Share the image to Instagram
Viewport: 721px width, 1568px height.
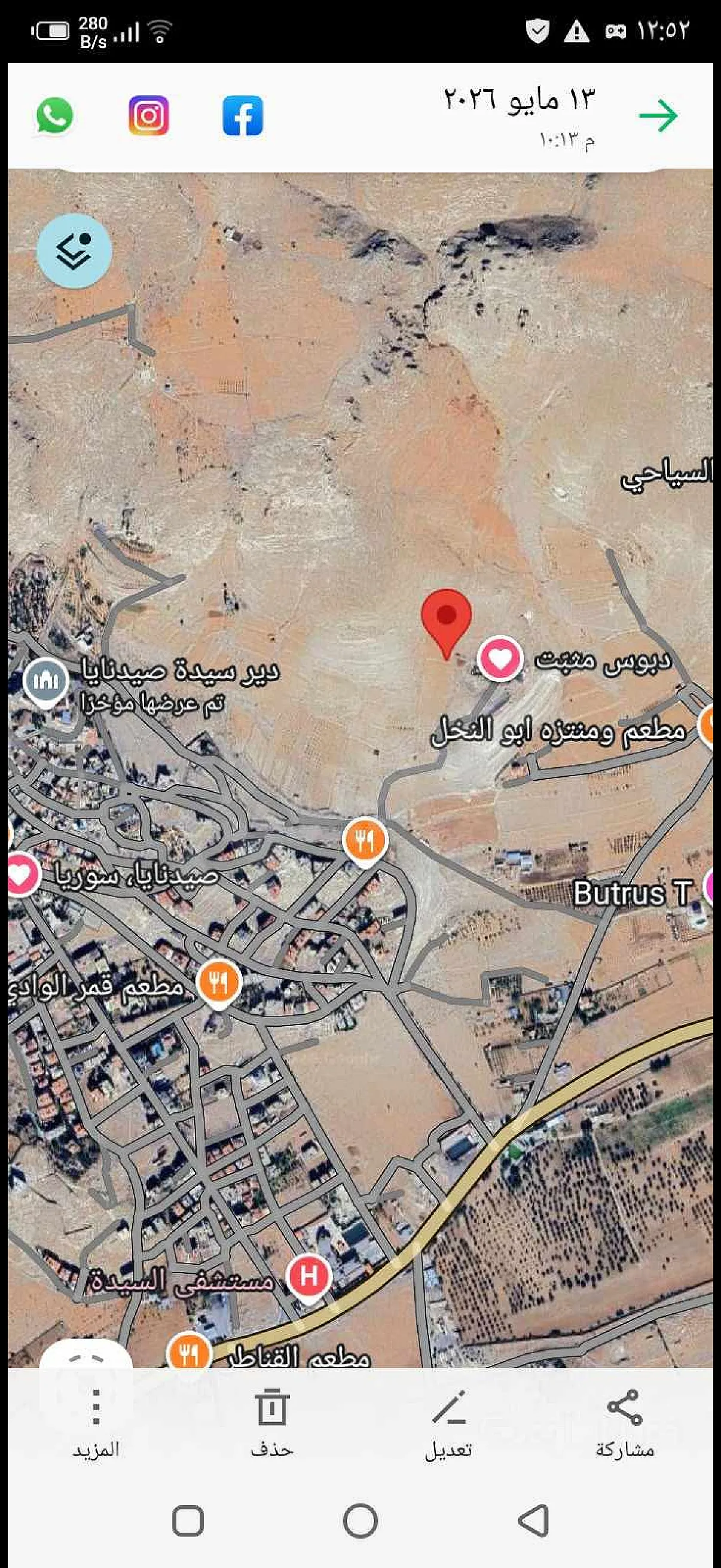148,115
